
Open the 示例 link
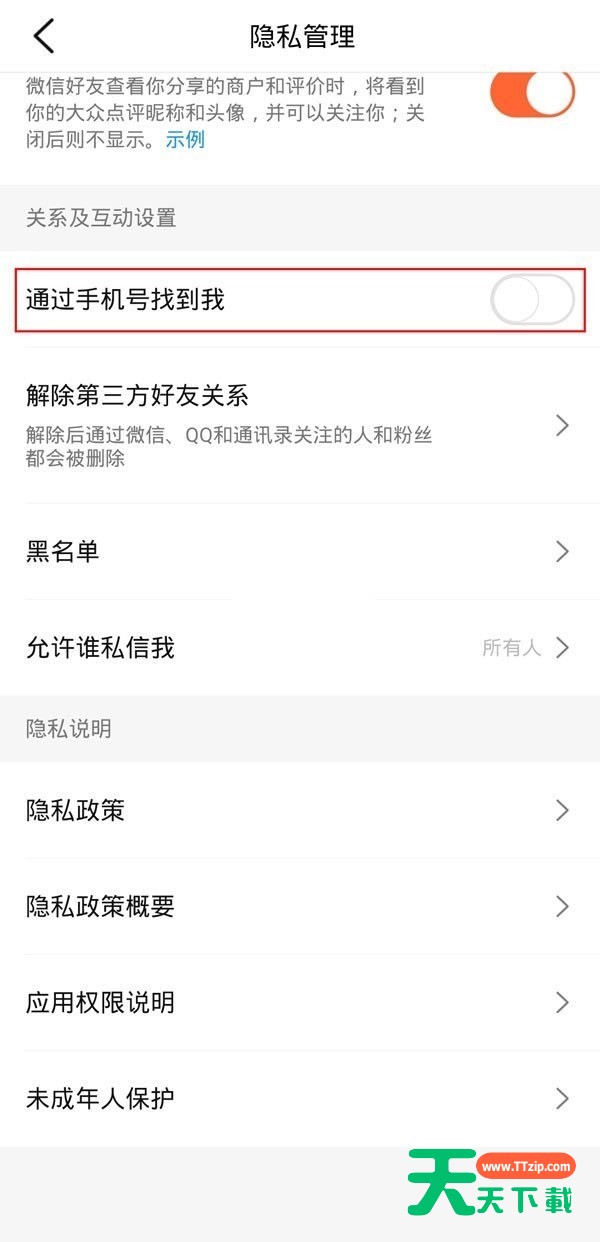(x=185, y=140)
